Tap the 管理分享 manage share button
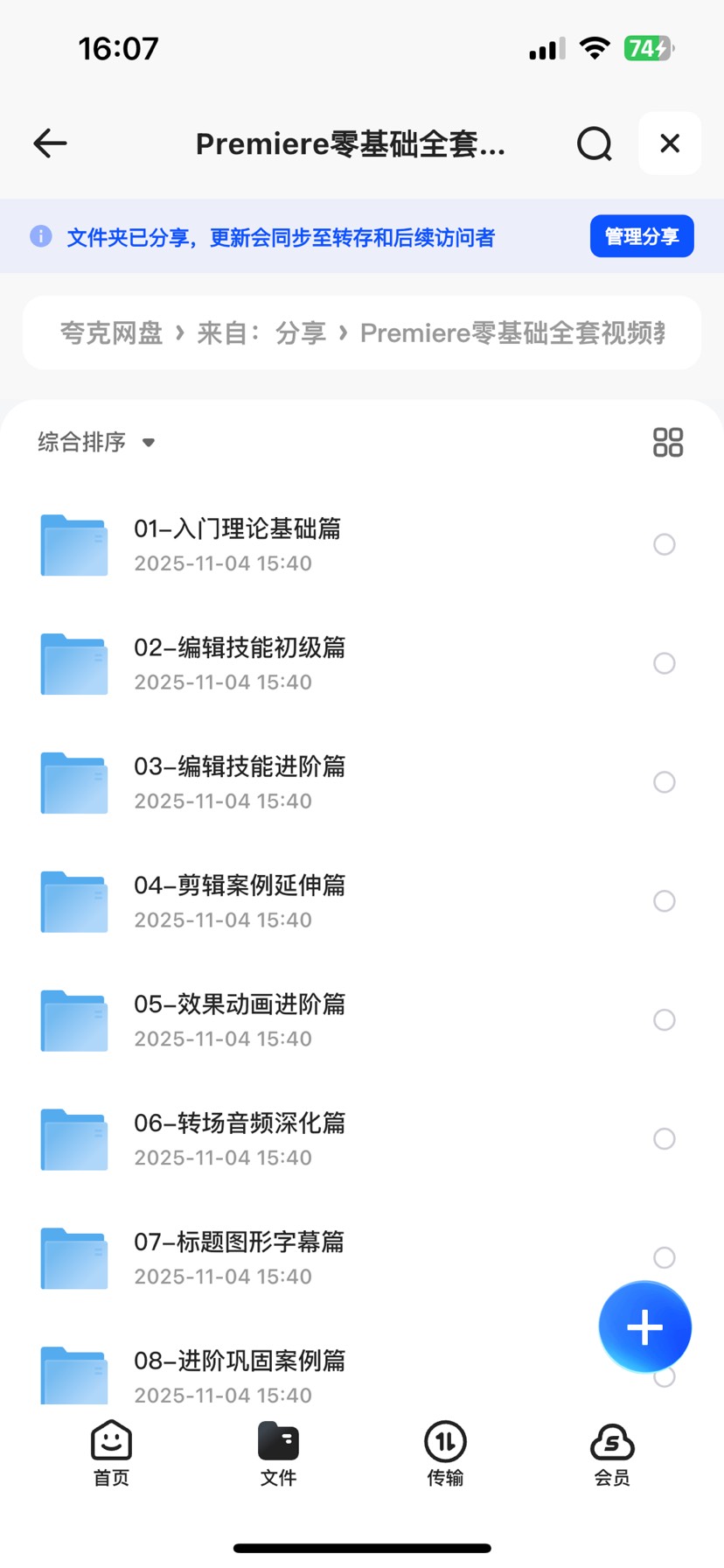This screenshot has width=724, height=1568. click(642, 235)
